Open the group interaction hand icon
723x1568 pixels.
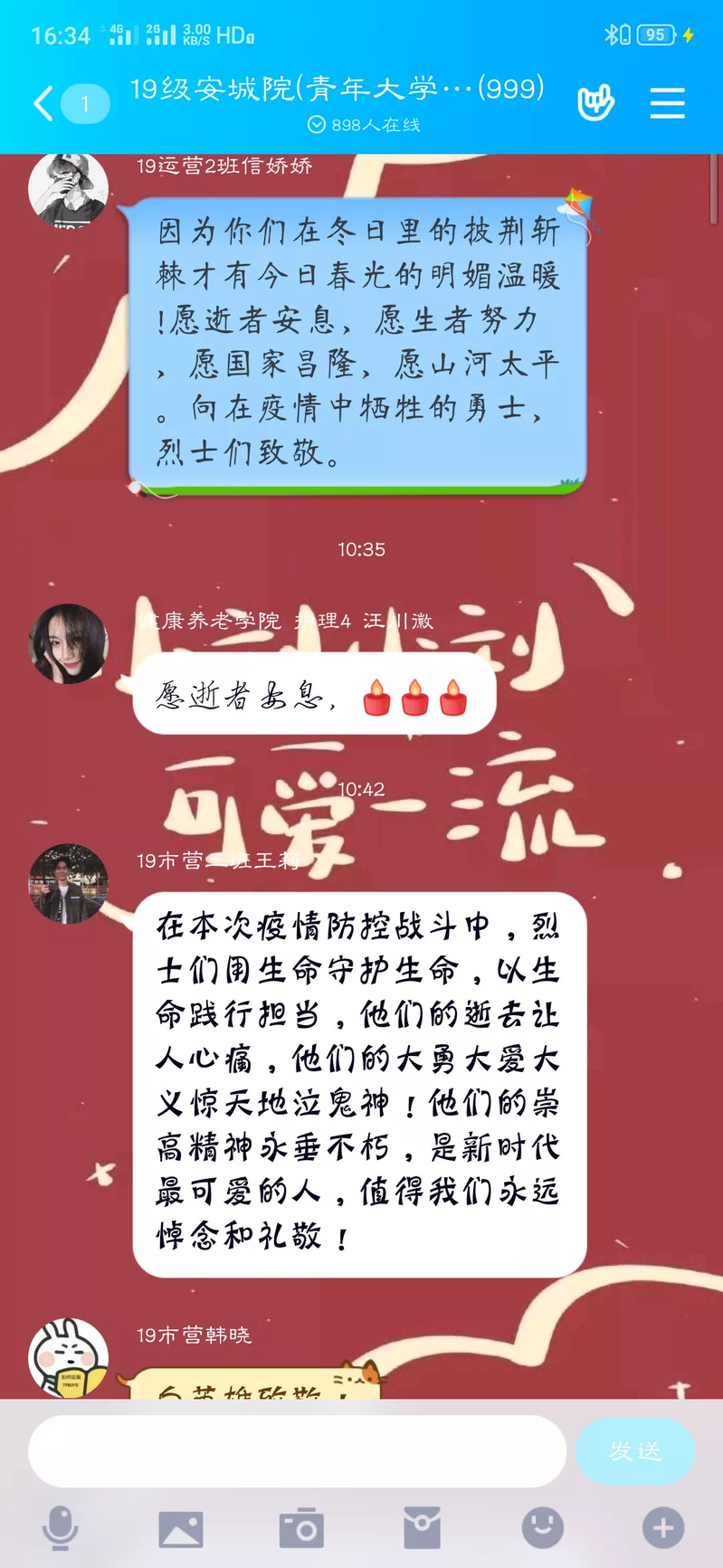pyautogui.click(x=595, y=103)
